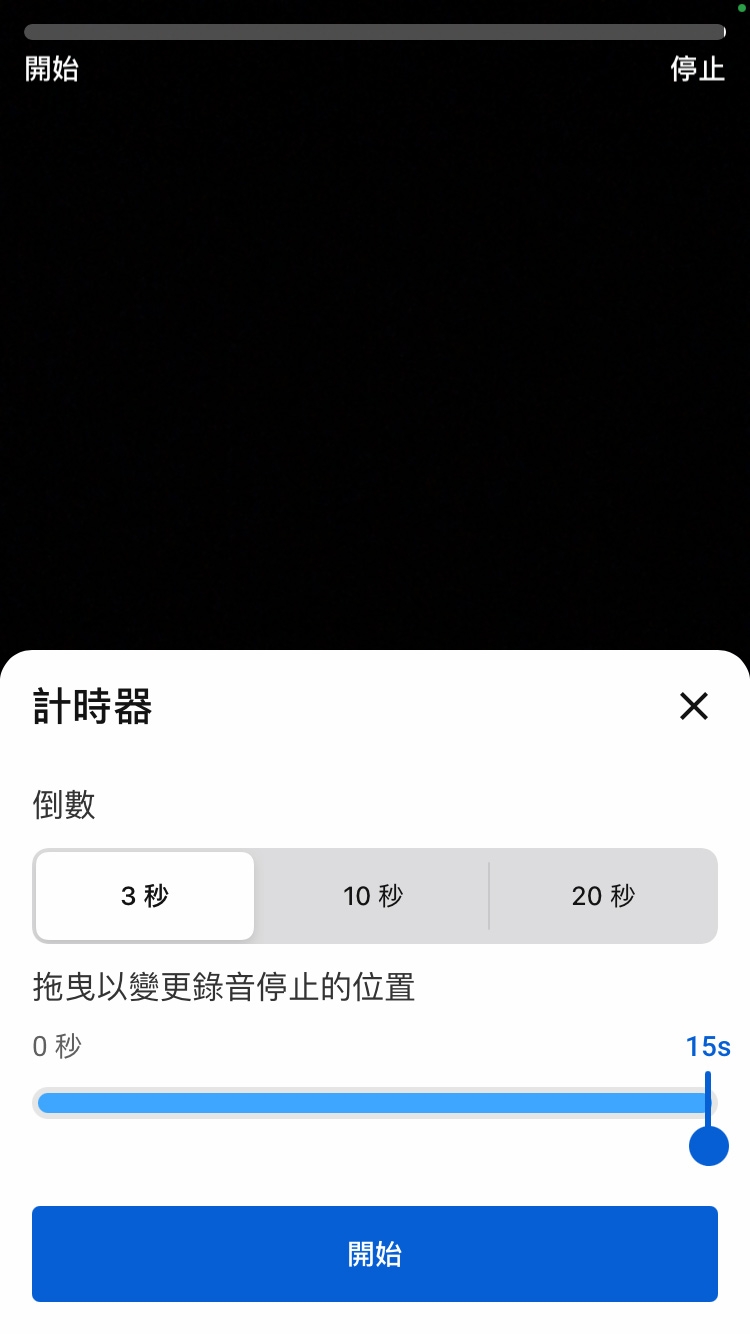Click the slider handle set at 15s
Image resolution: width=750 pixels, height=1334 pixels.
tap(709, 1146)
